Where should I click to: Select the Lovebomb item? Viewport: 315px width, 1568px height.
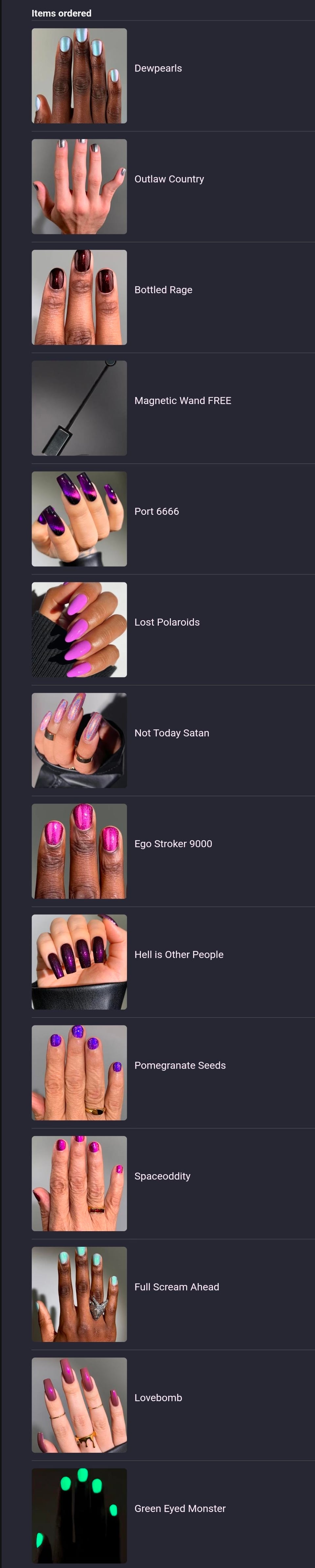(x=158, y=1398)
